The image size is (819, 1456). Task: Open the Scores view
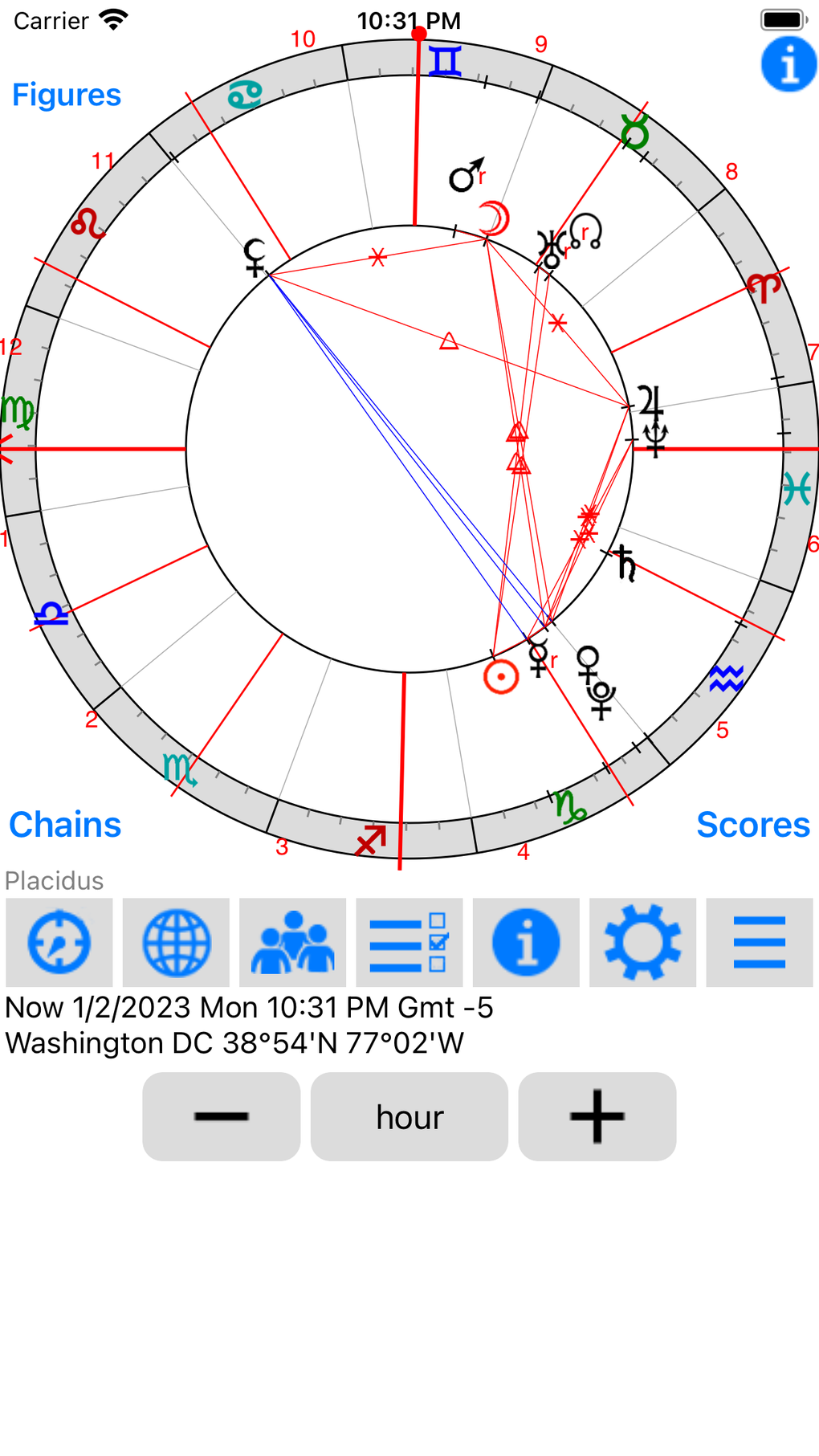pos(752,824)
